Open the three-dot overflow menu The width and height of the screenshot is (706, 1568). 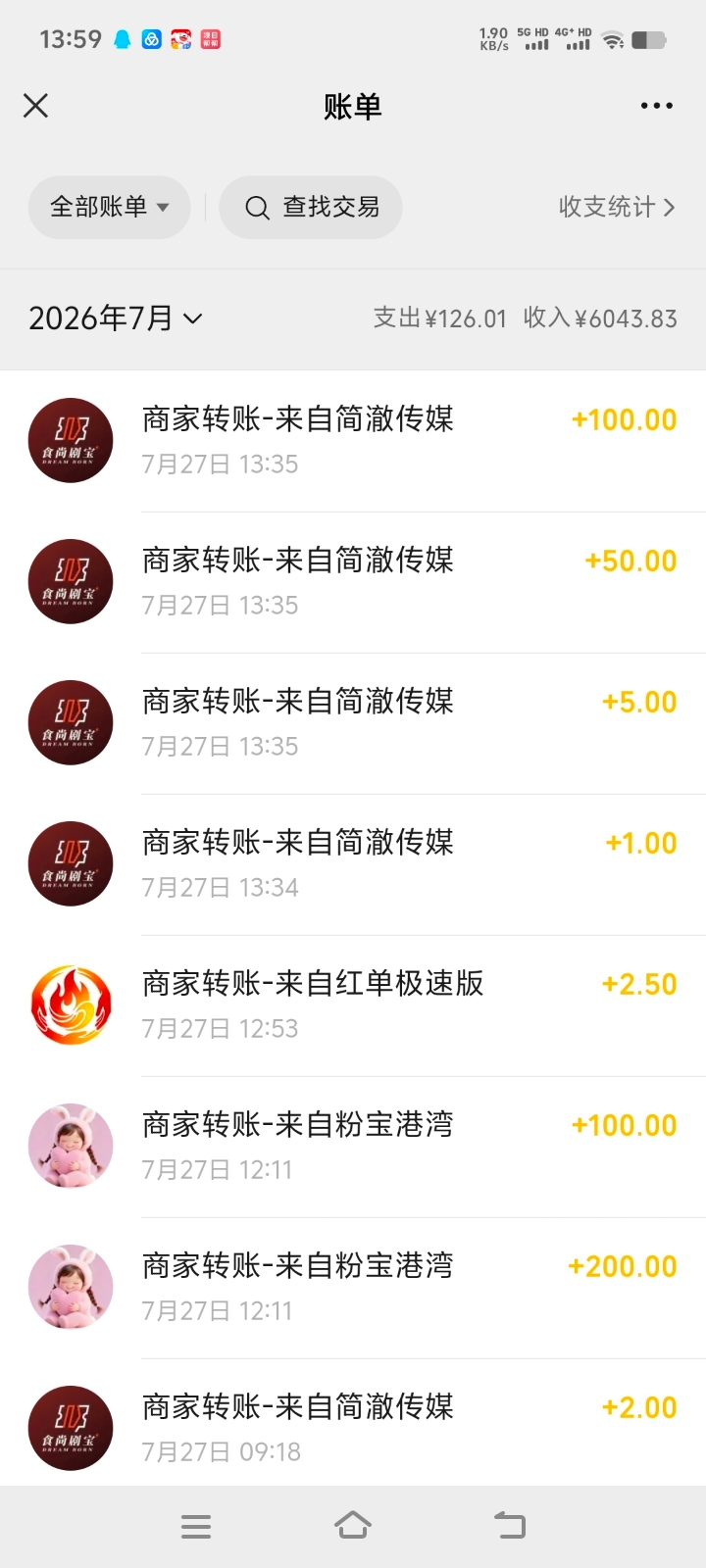(656, 106)
